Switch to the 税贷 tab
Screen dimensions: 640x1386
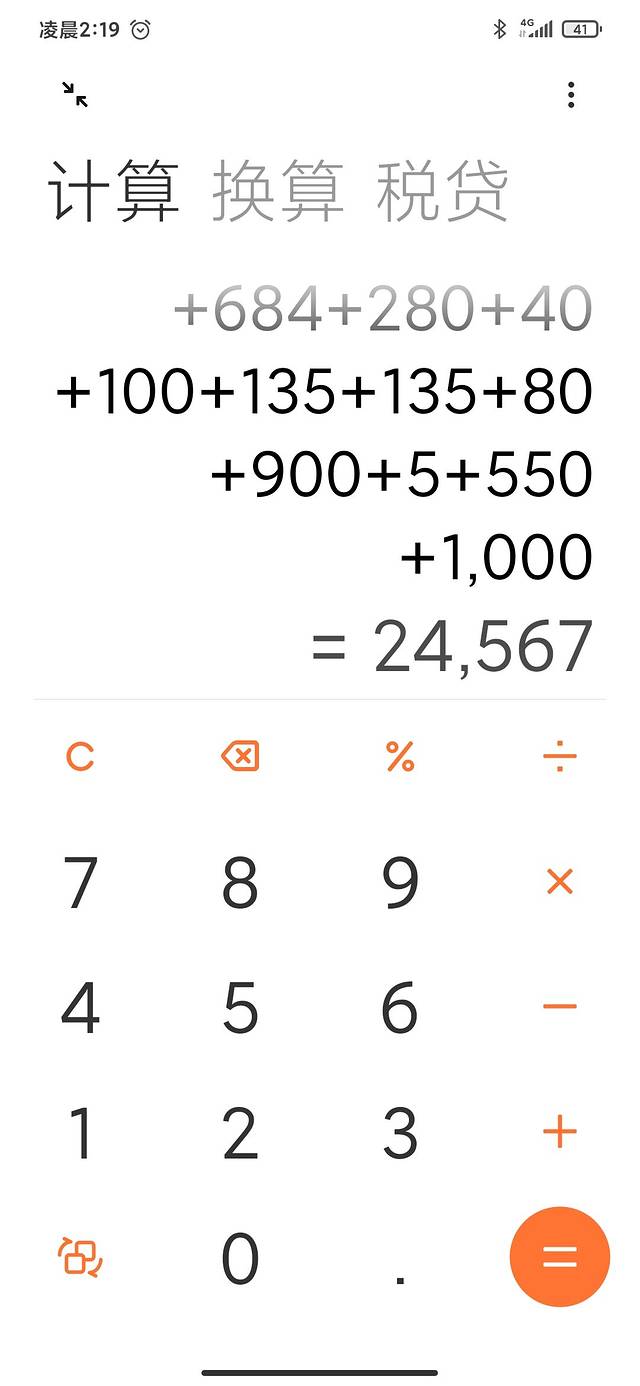pos(442,190)
